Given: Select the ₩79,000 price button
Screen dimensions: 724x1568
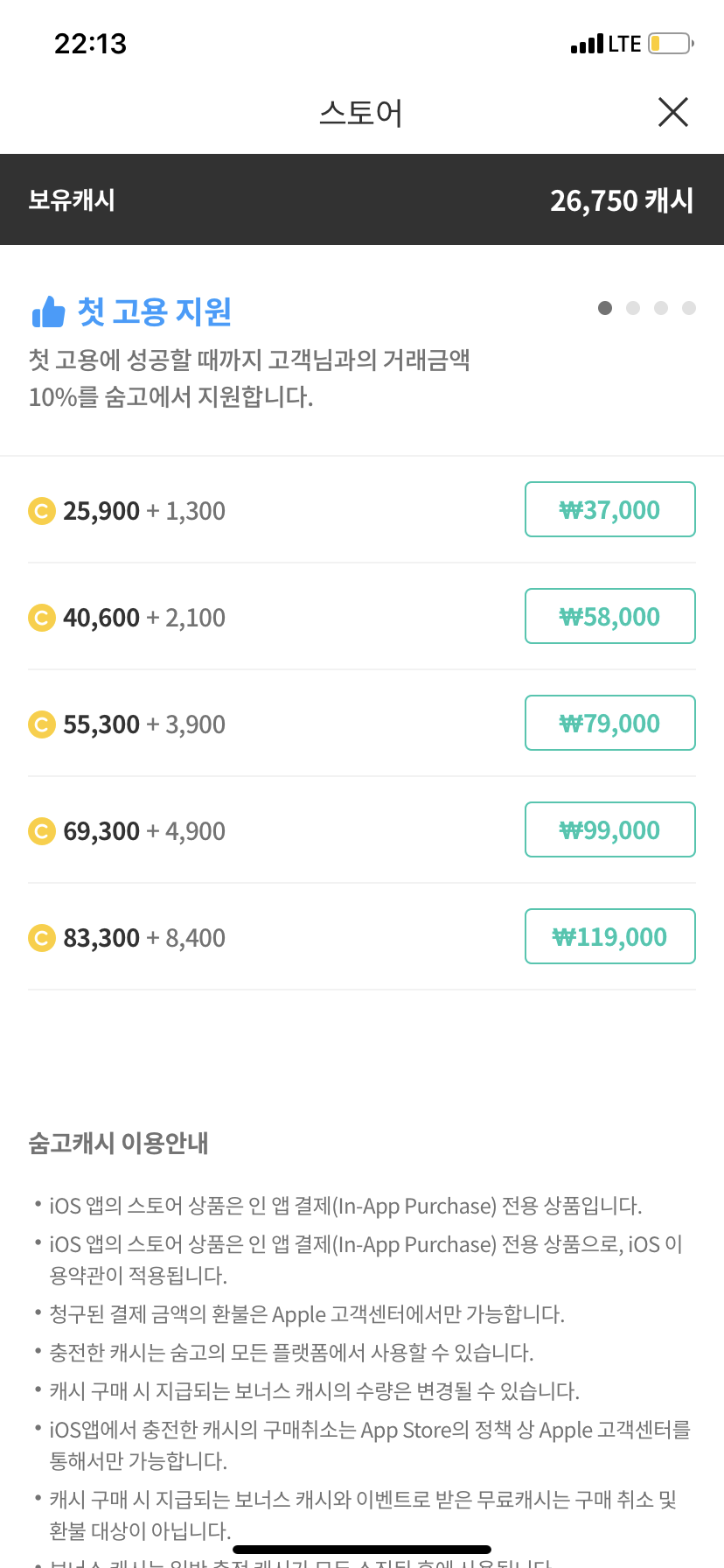Looking at the screenshot, I should [x=610, y=723].
